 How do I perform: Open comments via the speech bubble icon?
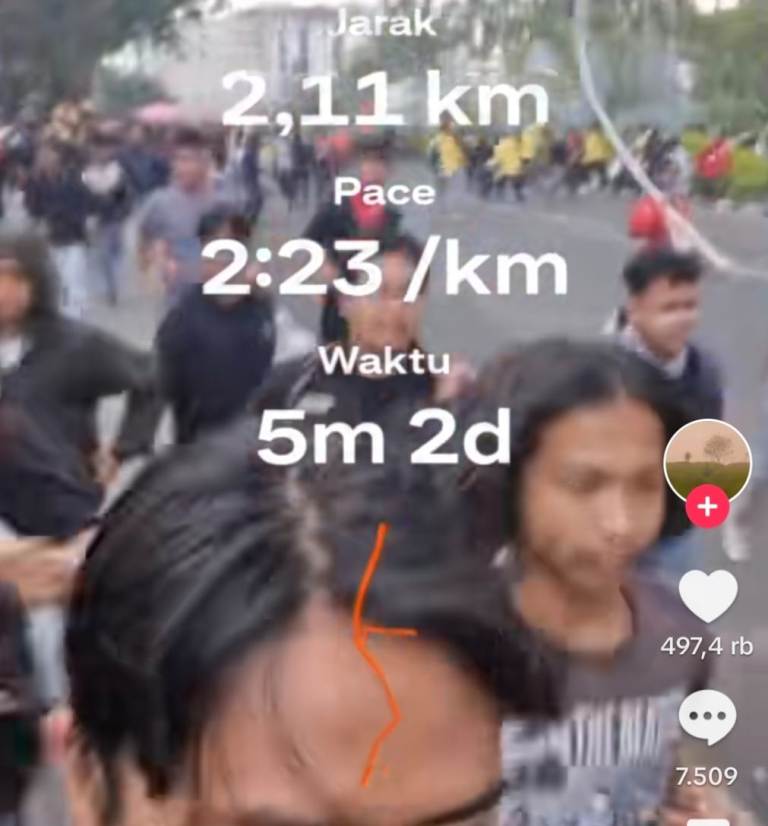tap(707, 717)
